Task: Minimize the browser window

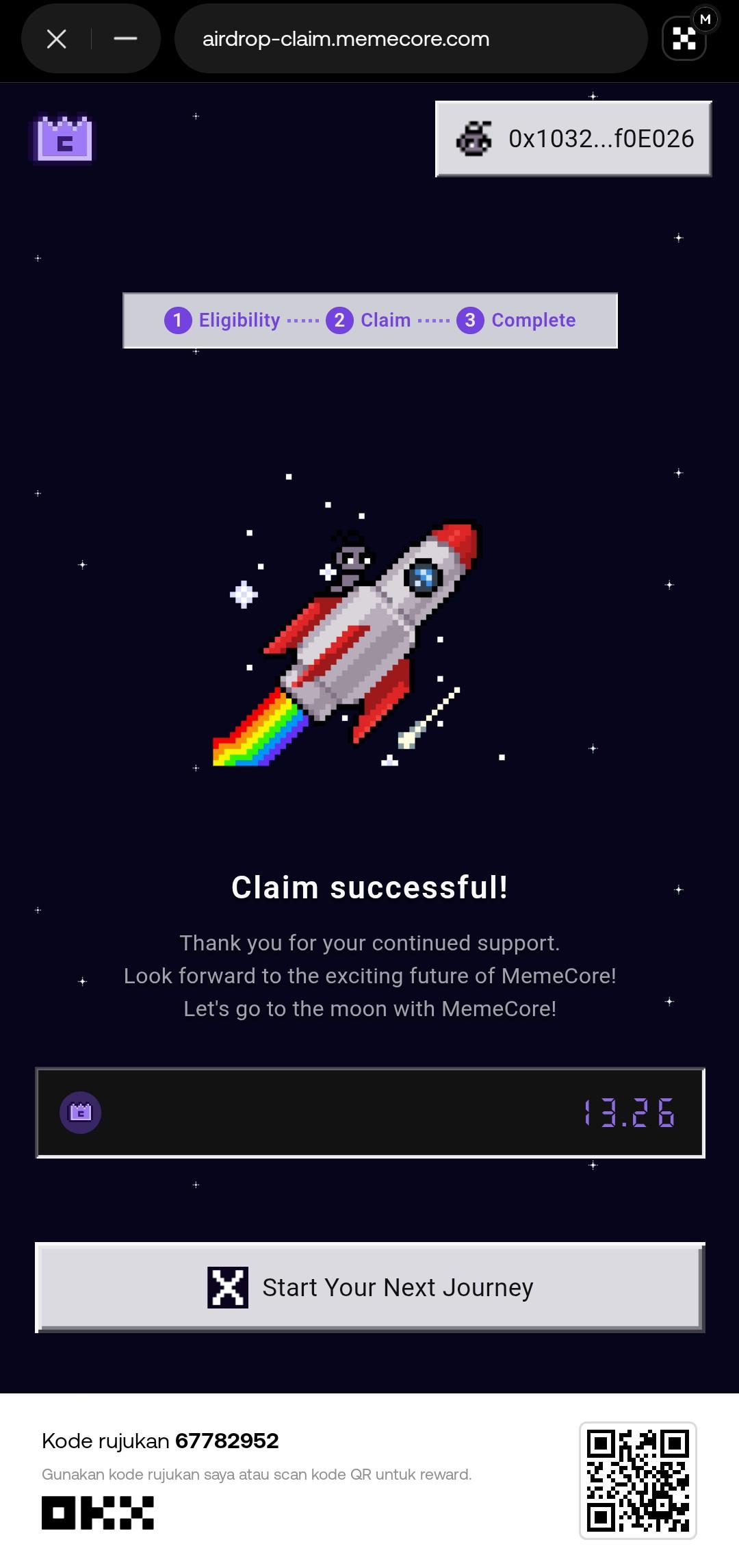Action: [125, 39]
